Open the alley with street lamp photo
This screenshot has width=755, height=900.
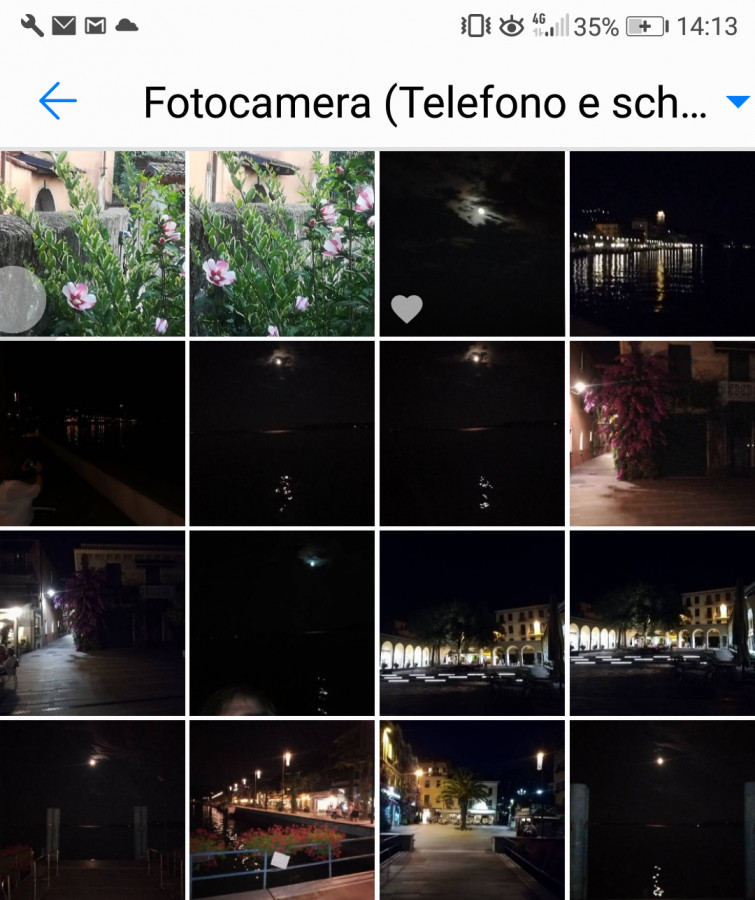pos(92,622)
